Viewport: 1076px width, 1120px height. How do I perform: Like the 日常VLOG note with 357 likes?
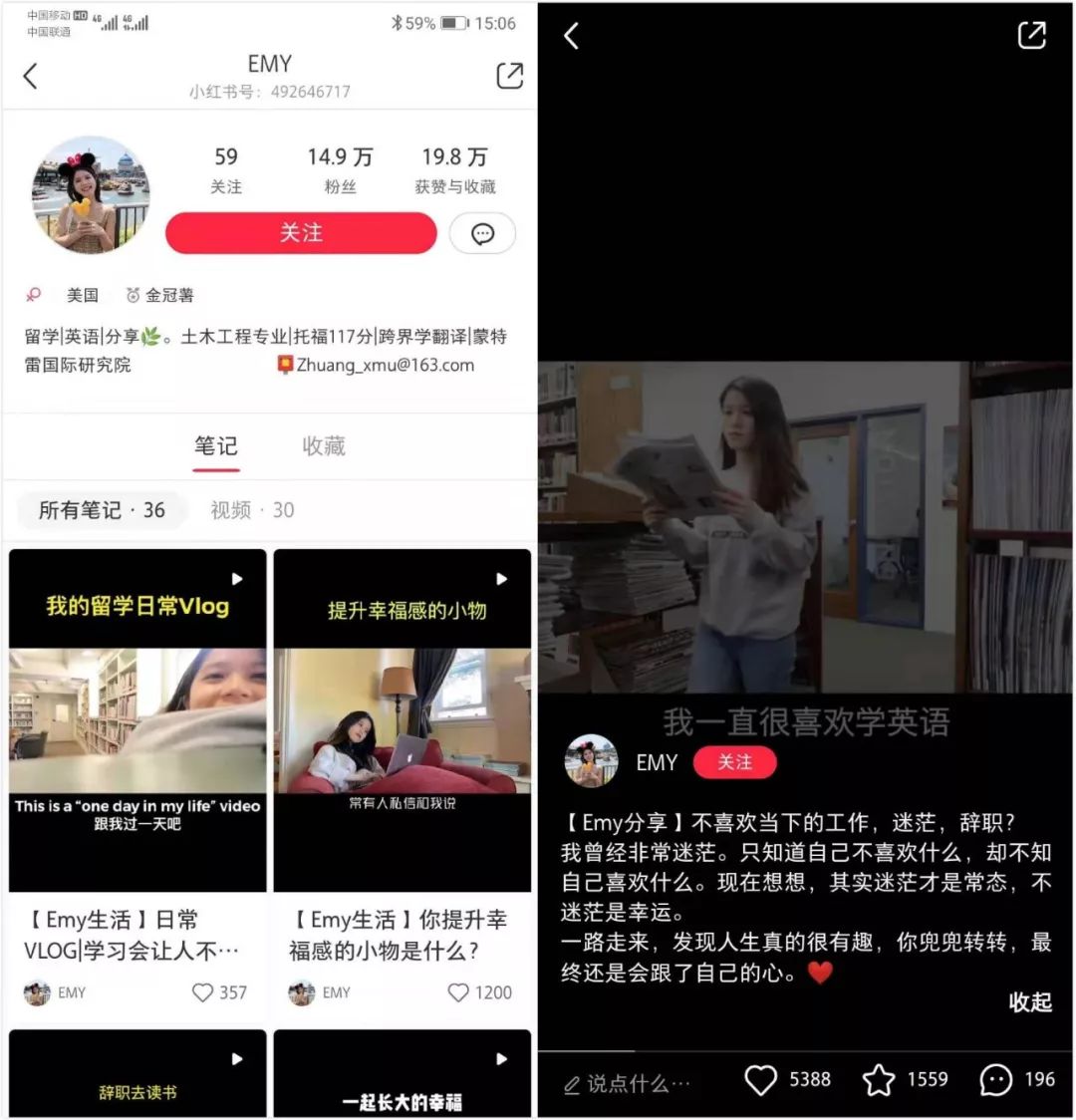(x=203, y=992)
